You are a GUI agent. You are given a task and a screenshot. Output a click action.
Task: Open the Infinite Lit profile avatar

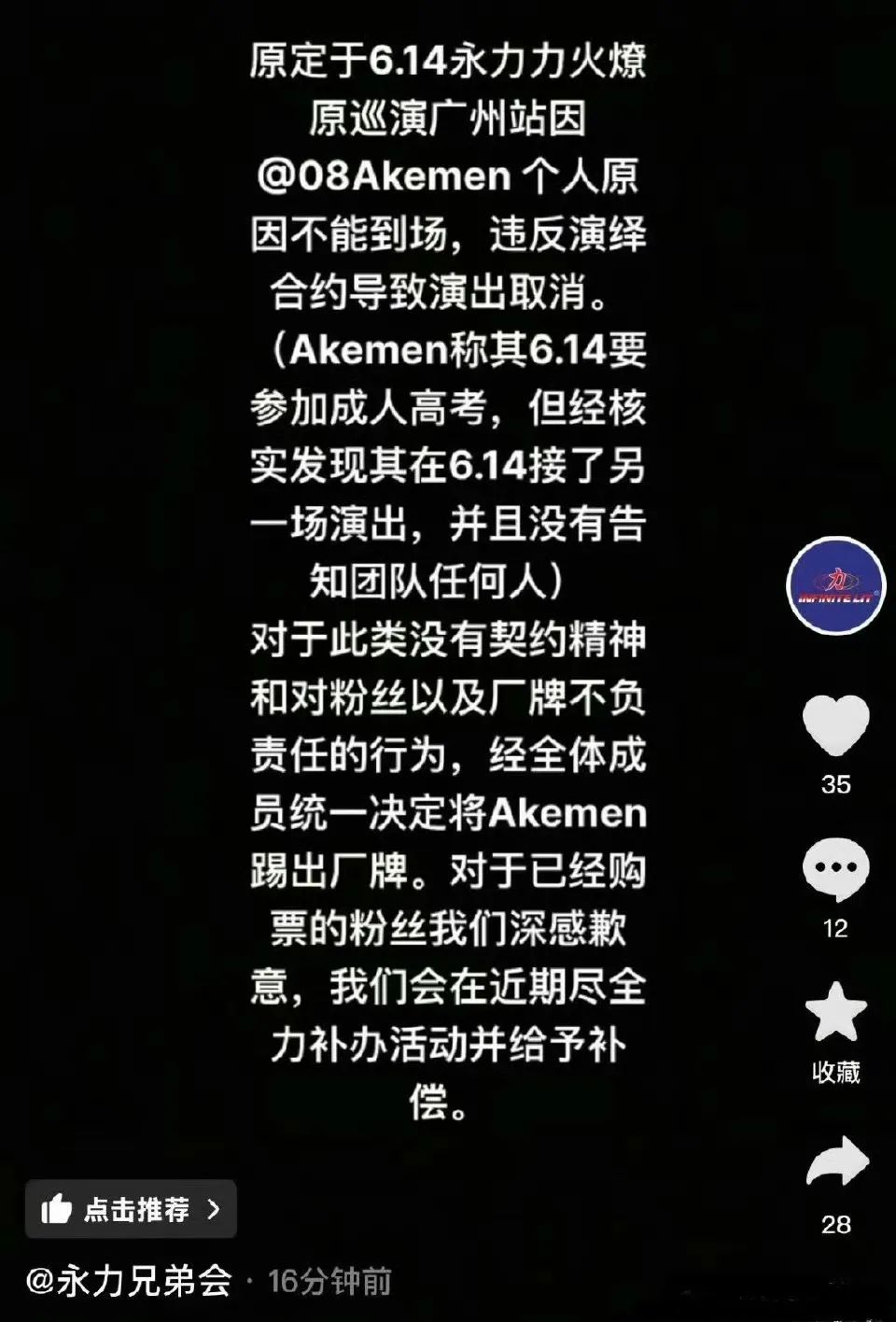click(x=835, y=586)
